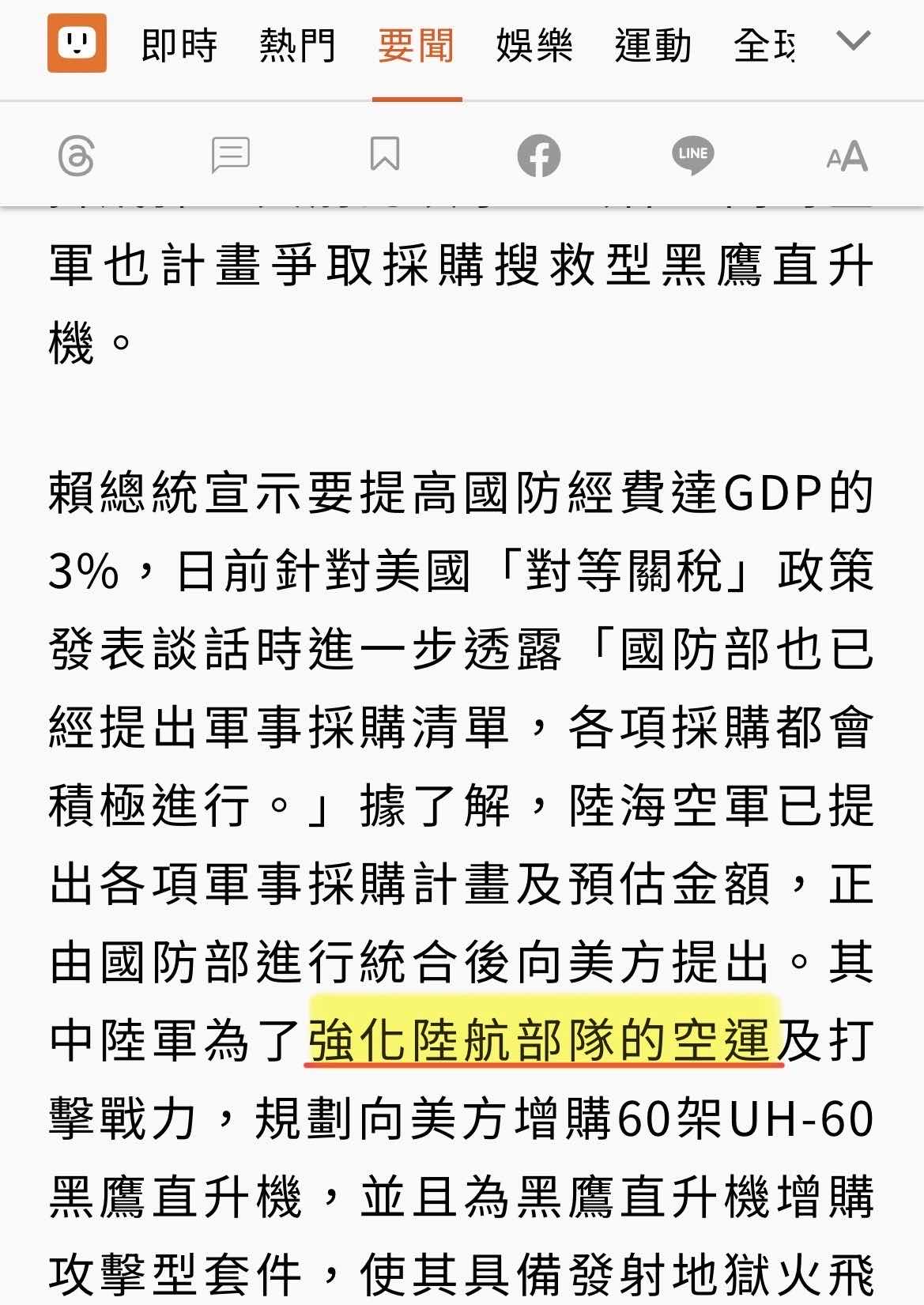
Task: Switch to the 即時 tab
Action: point(179,45)
